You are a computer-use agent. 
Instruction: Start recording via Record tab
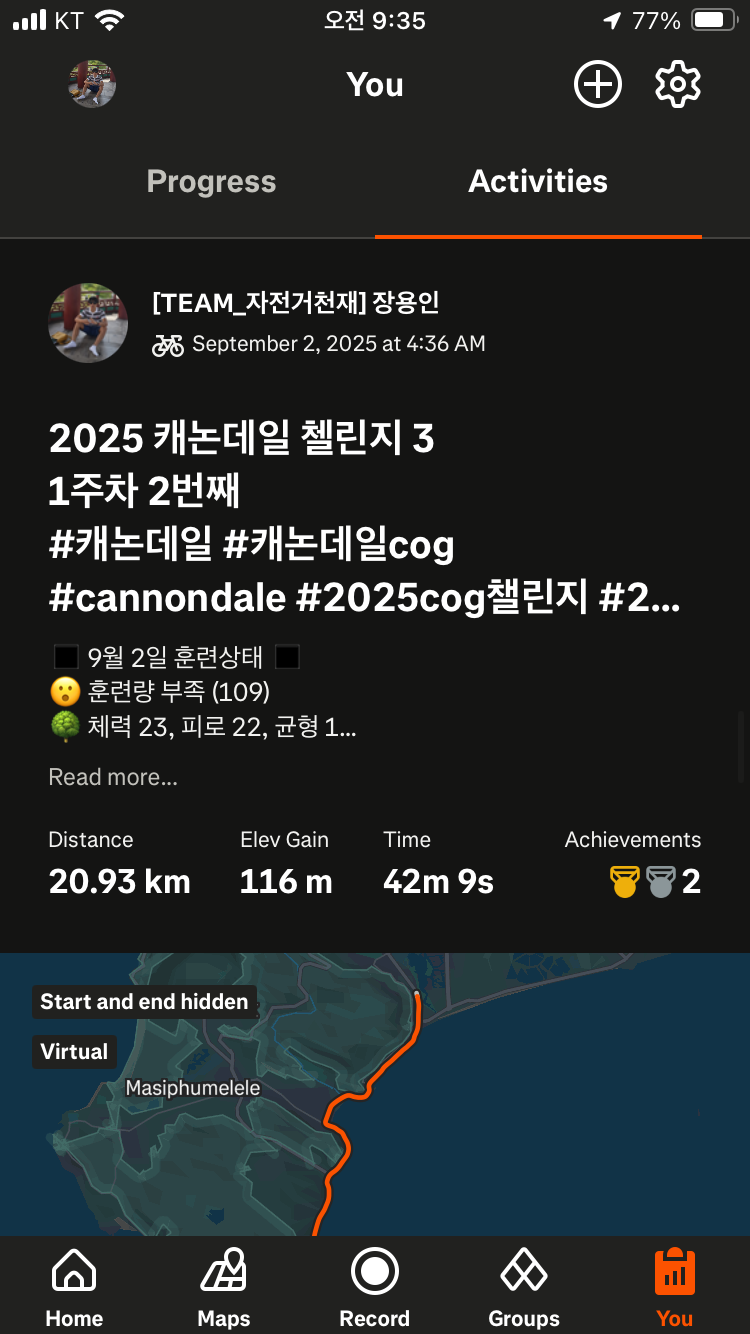[x=375, y=1290]
